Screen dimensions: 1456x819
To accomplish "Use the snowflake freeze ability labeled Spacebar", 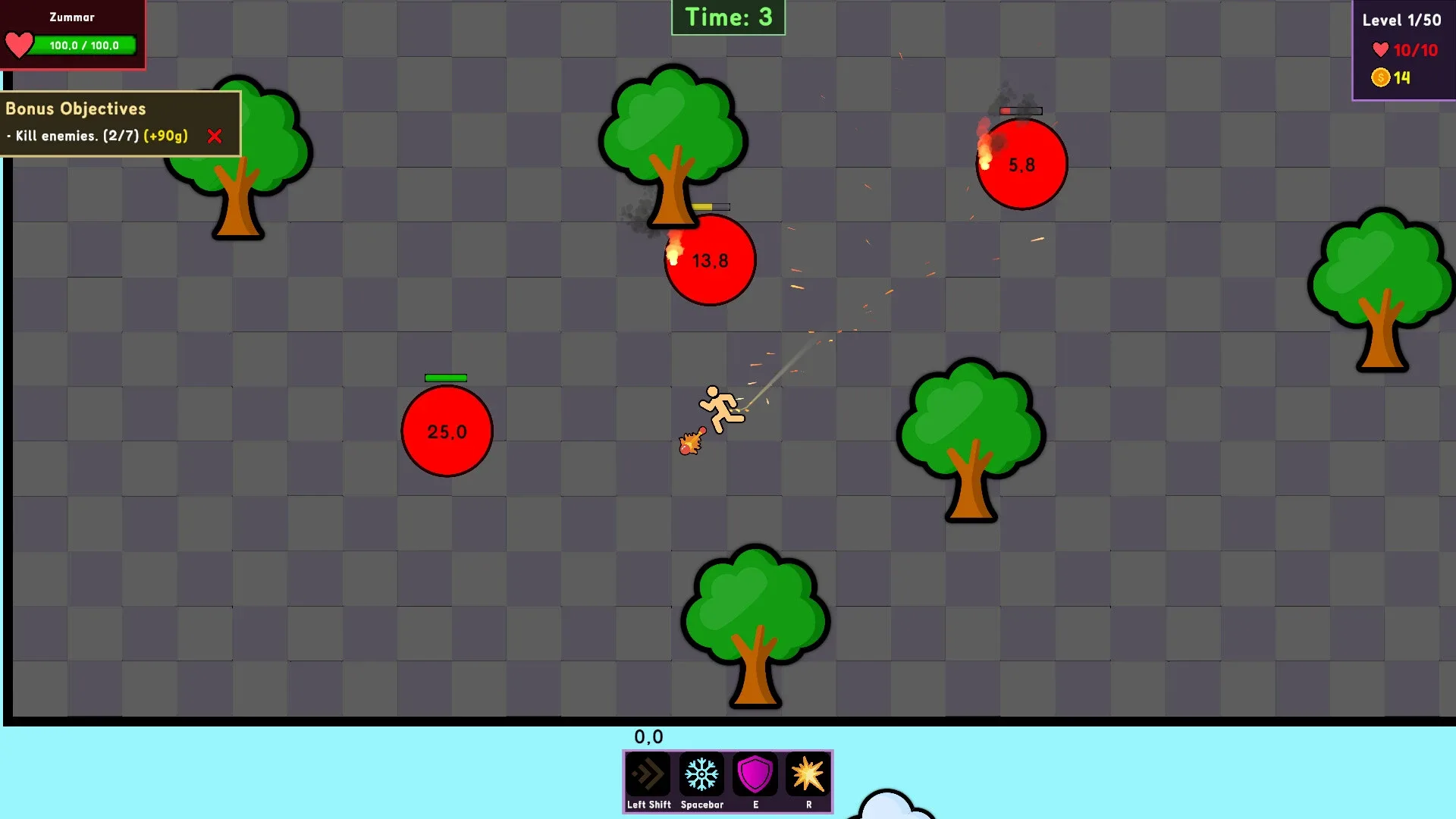I will [x=701, y=775].
